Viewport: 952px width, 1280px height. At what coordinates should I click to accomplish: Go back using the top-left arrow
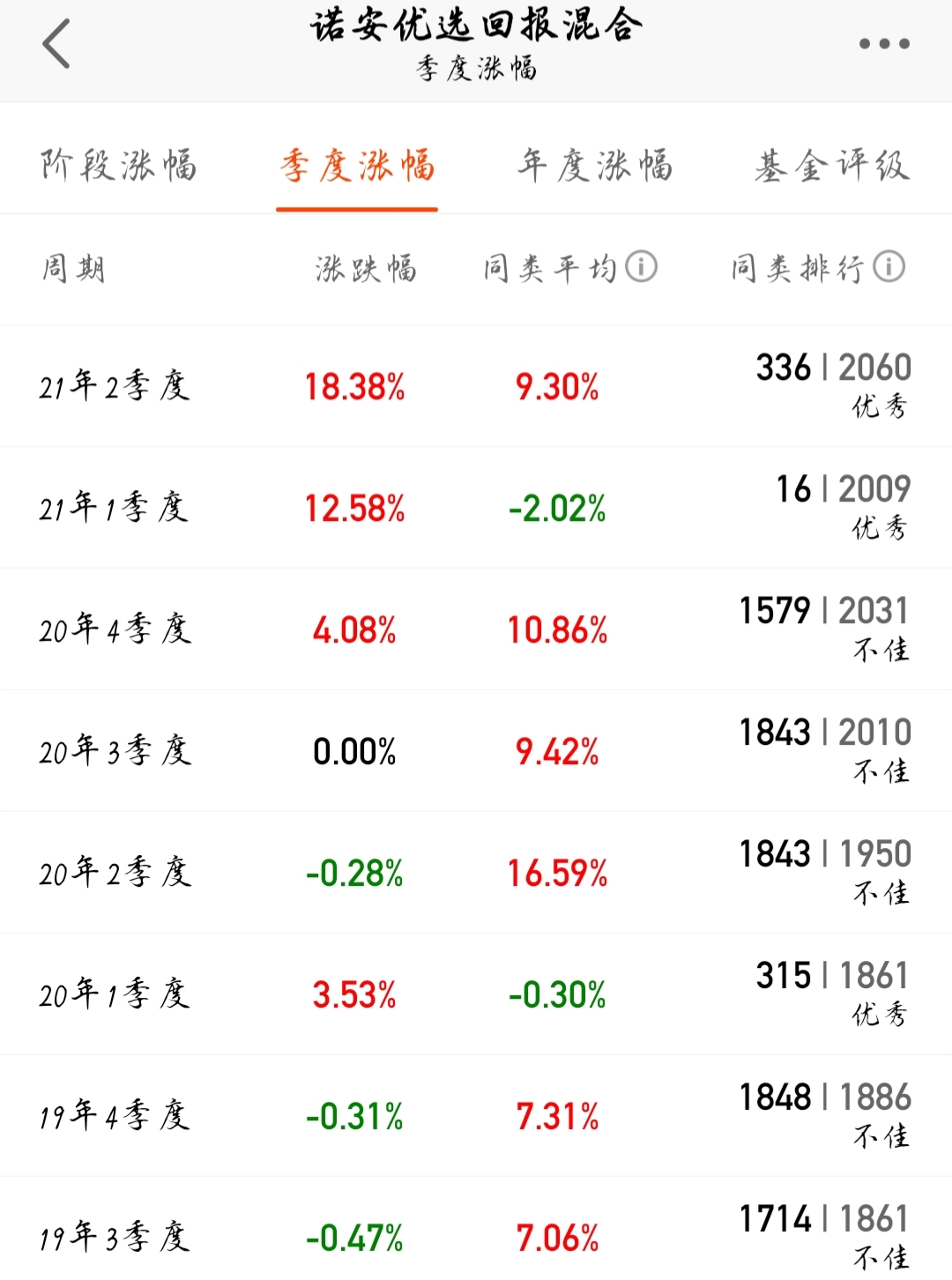(56, 44)
